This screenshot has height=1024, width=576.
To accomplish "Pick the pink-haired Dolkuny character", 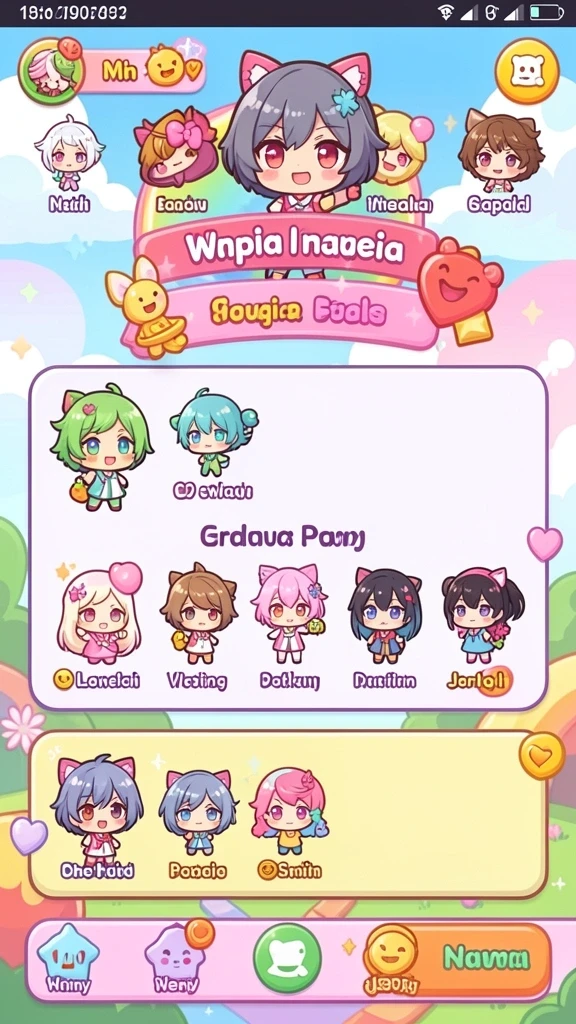I will click(289, 627).
